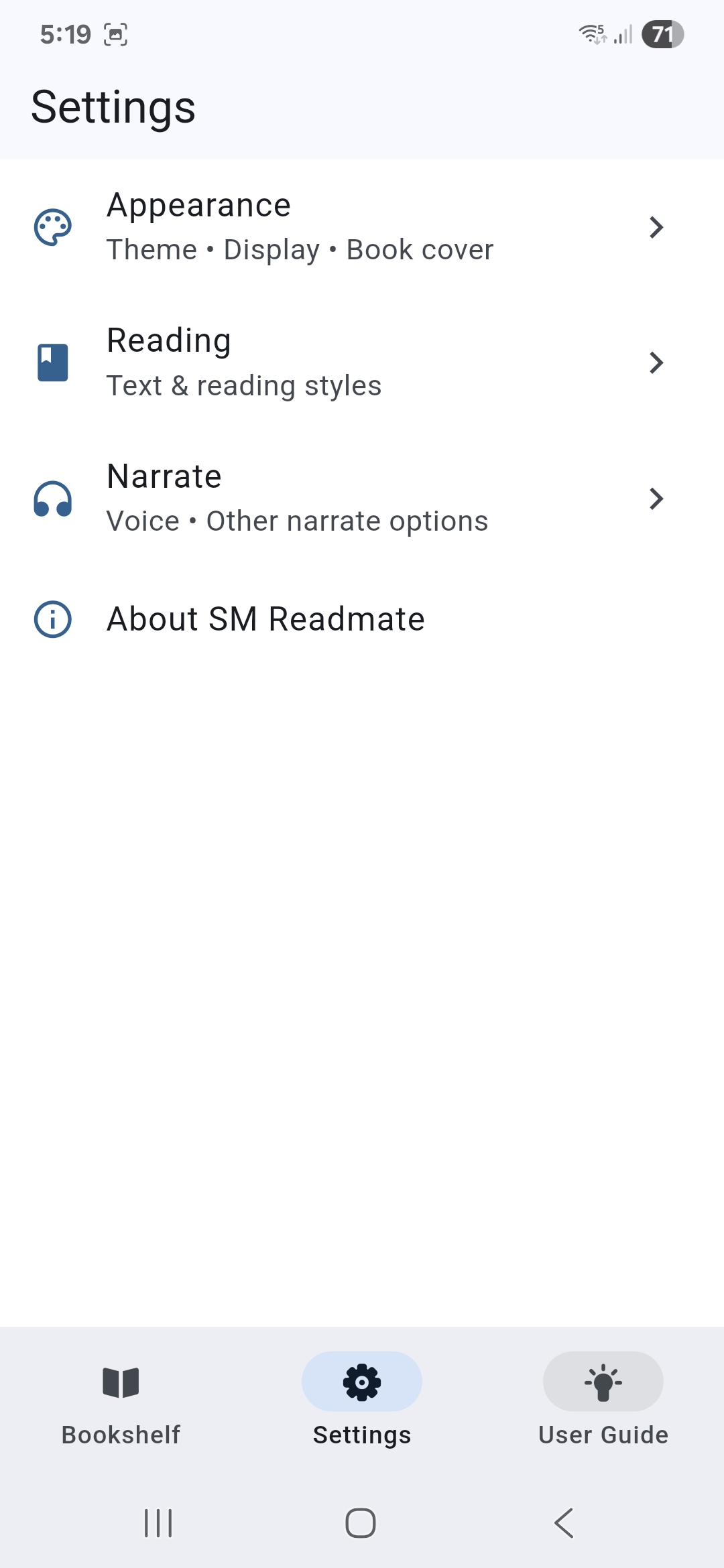724x1568 pixels.
Task: Open the Reading settings chevron
Action: point(656,362)
